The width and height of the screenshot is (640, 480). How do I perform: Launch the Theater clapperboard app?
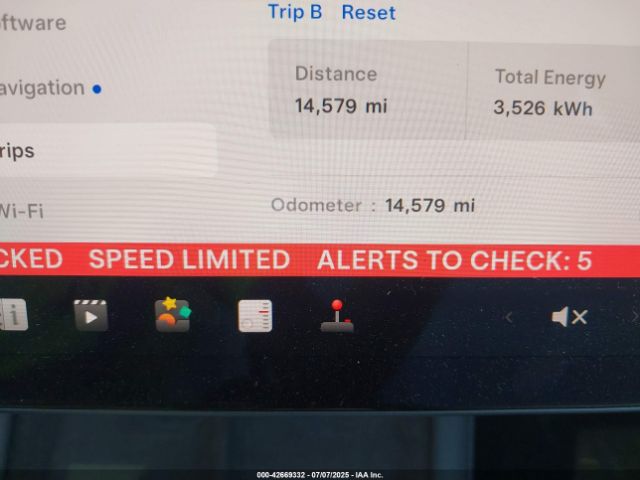tap(91, 316)
